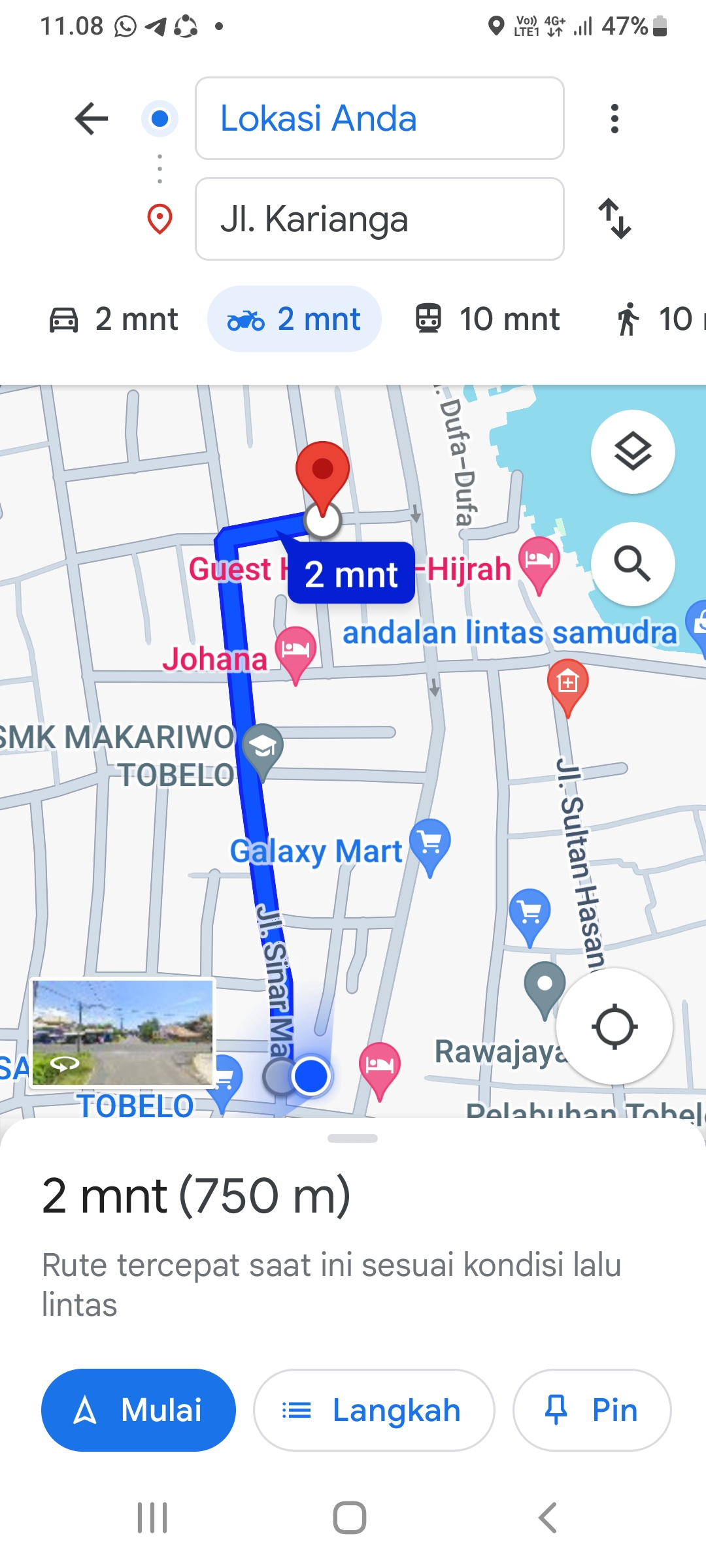
Task: Open the Street View thumbnail
Action: [123, 1033]
